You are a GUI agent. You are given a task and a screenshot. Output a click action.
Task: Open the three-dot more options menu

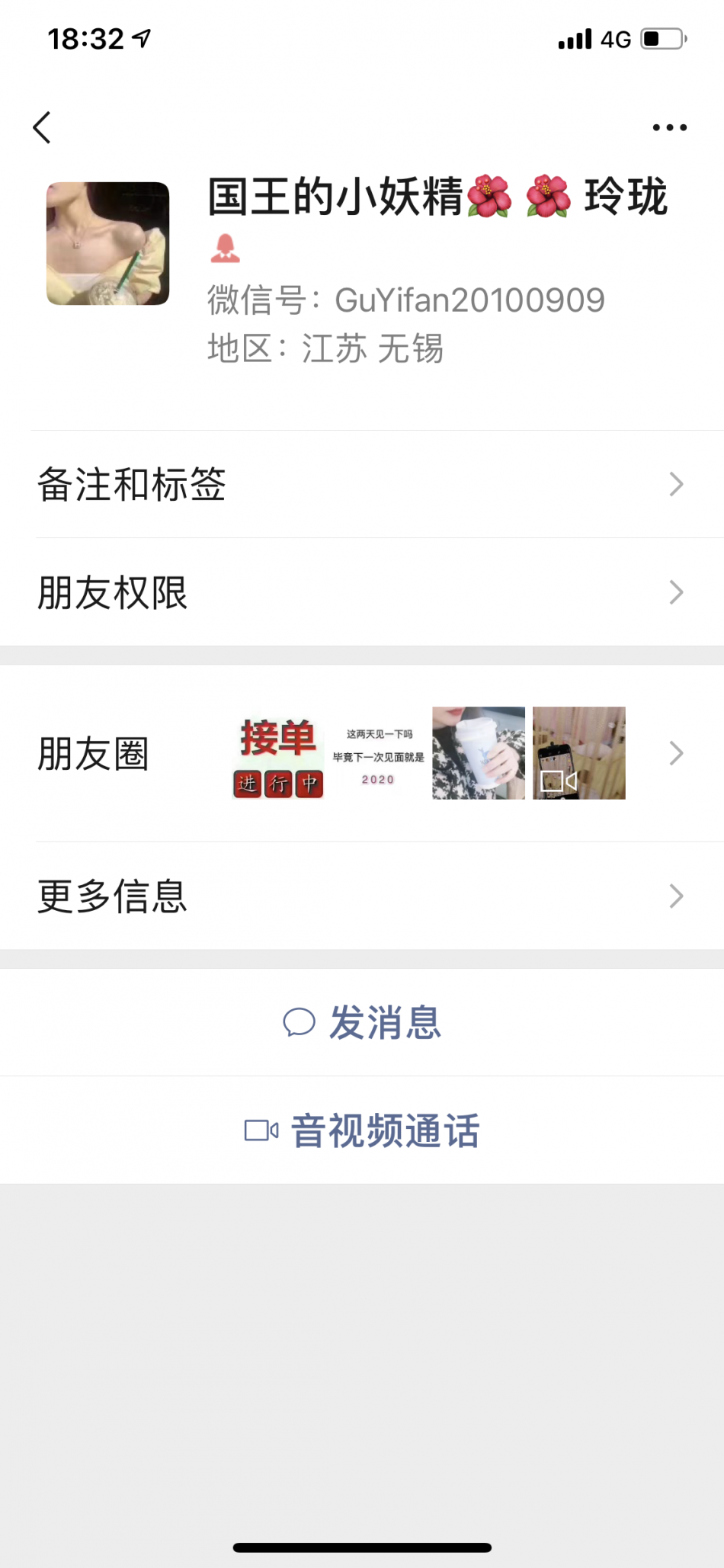pos(669,127)
